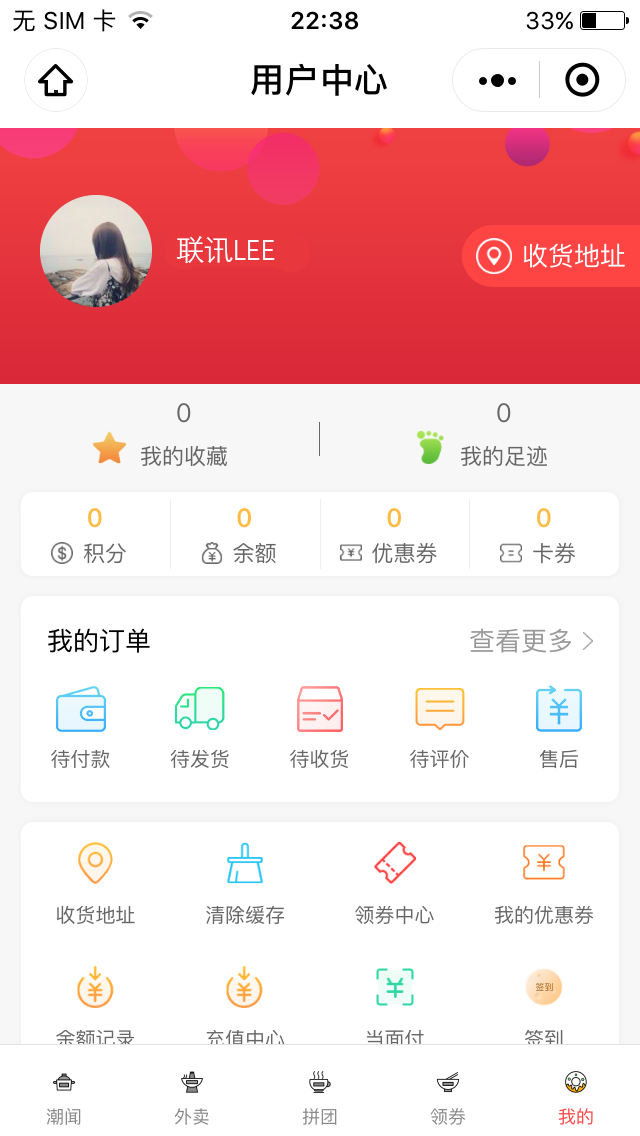
Task: View 查看更多 orders
Action: tap(531, 641)
